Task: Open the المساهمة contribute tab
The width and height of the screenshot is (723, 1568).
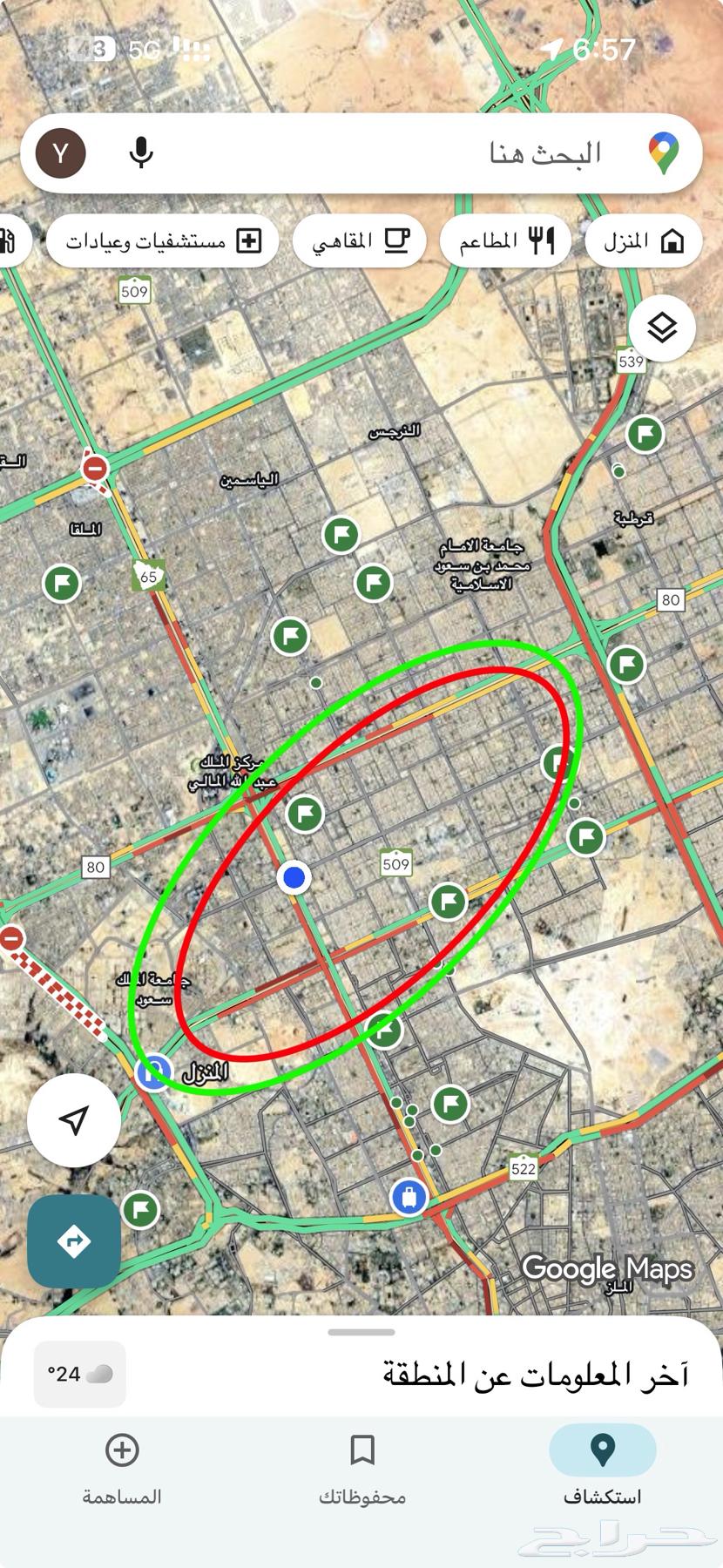Action: point(122,1470)
